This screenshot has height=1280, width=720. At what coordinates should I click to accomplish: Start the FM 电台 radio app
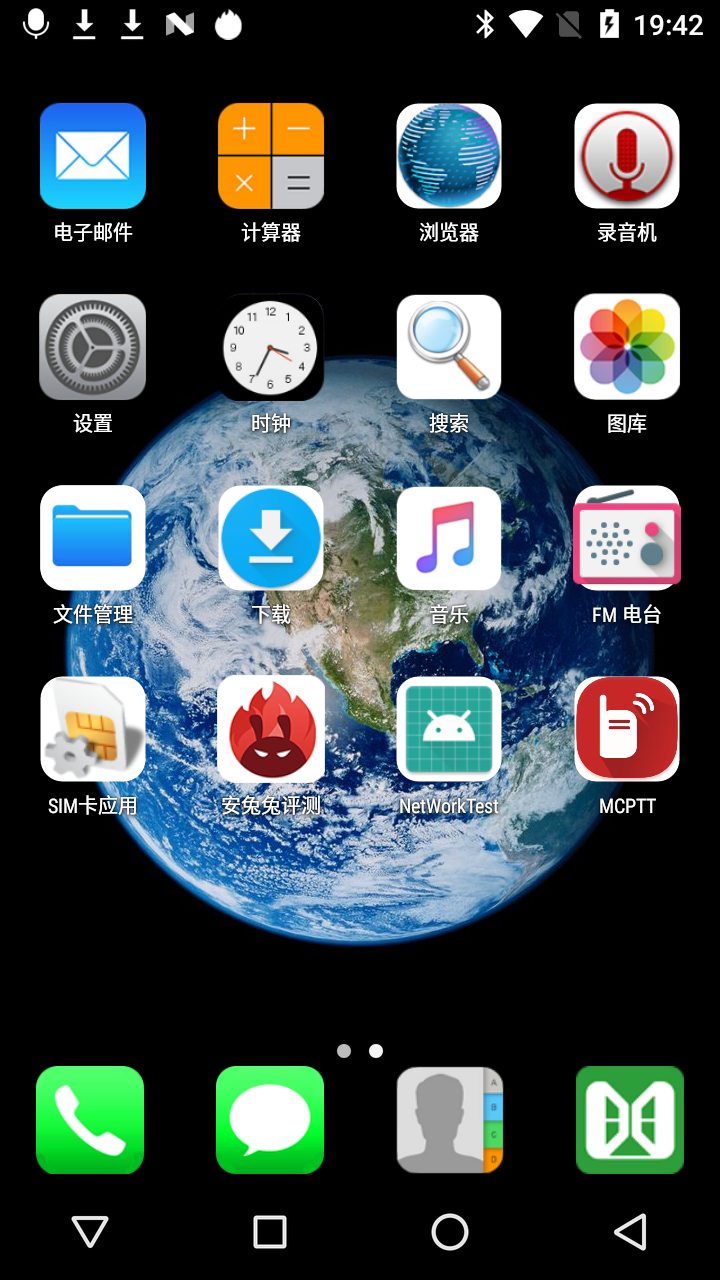(626, 538)
